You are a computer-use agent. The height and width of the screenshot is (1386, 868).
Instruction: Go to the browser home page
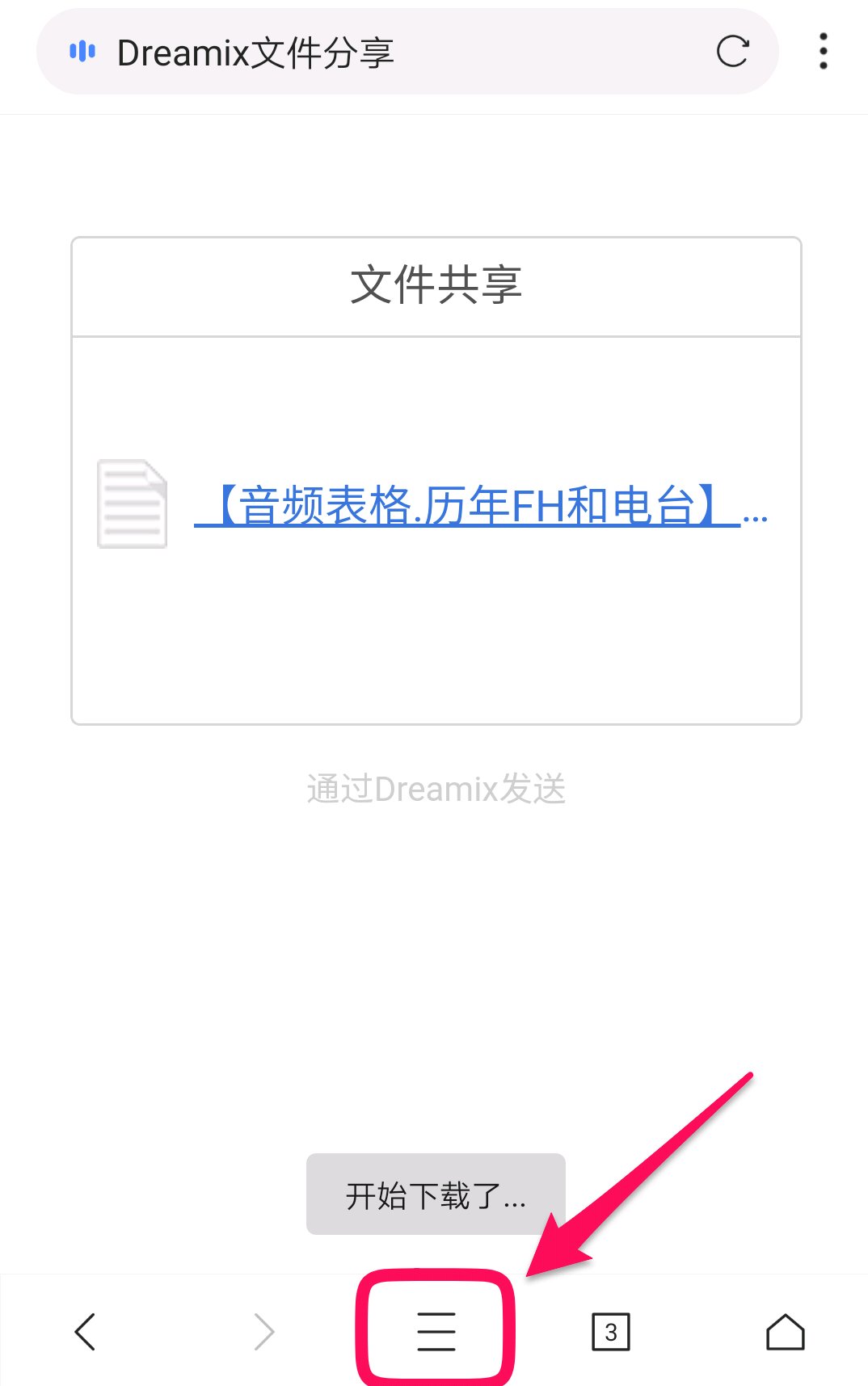785,1331
